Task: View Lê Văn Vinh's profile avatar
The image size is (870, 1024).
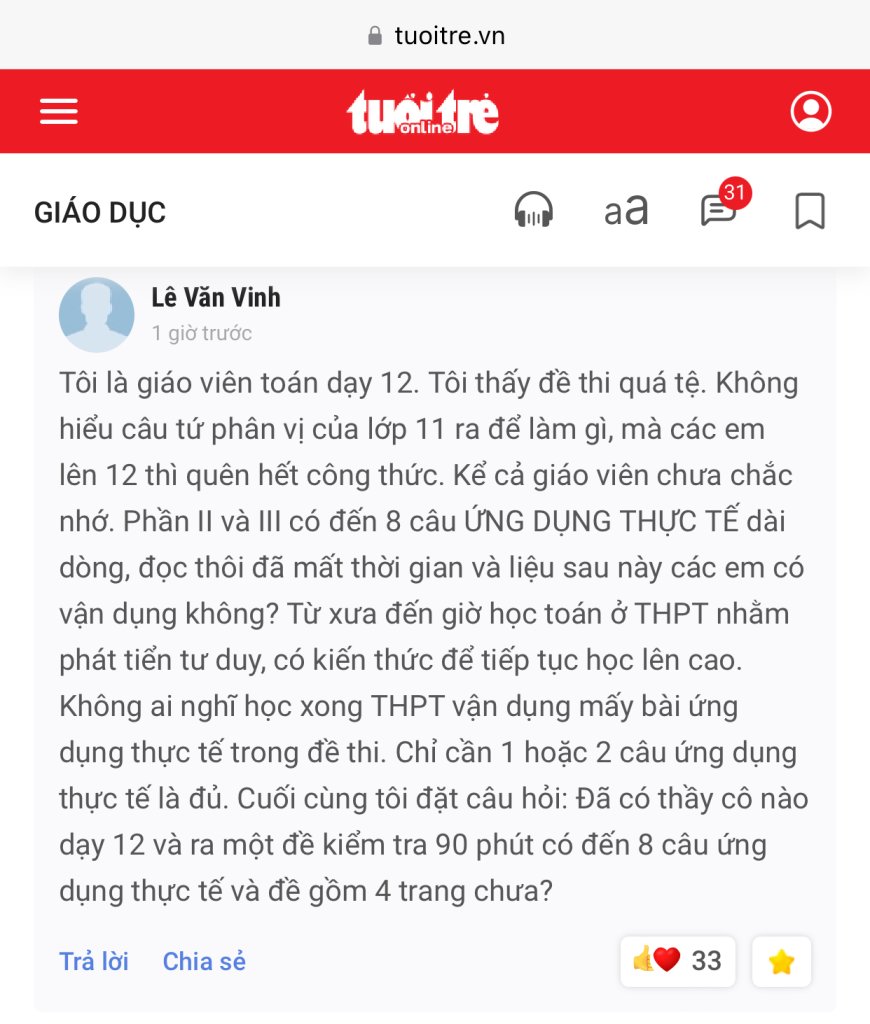Action: coord(97,315)
